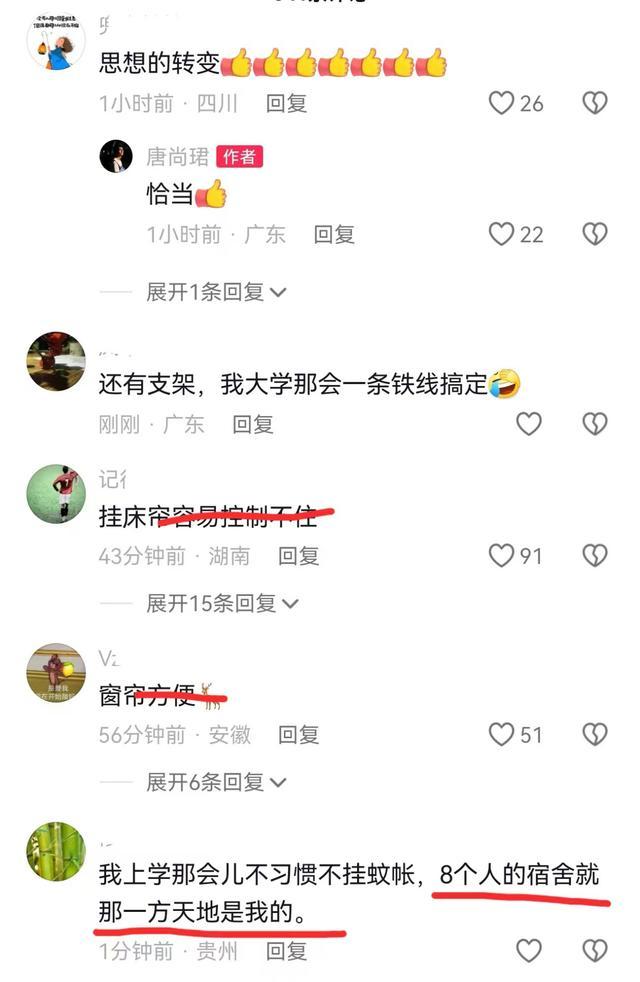Dislike the 挂床帘 comment from 湖南
640x982 pixels.
tap(594, 555)
